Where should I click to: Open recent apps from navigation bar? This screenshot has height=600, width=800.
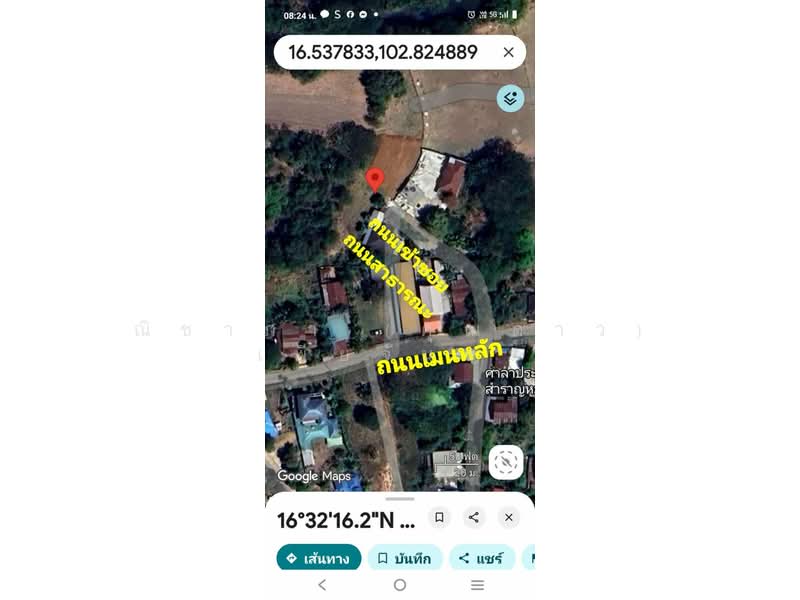coord(477,585)
